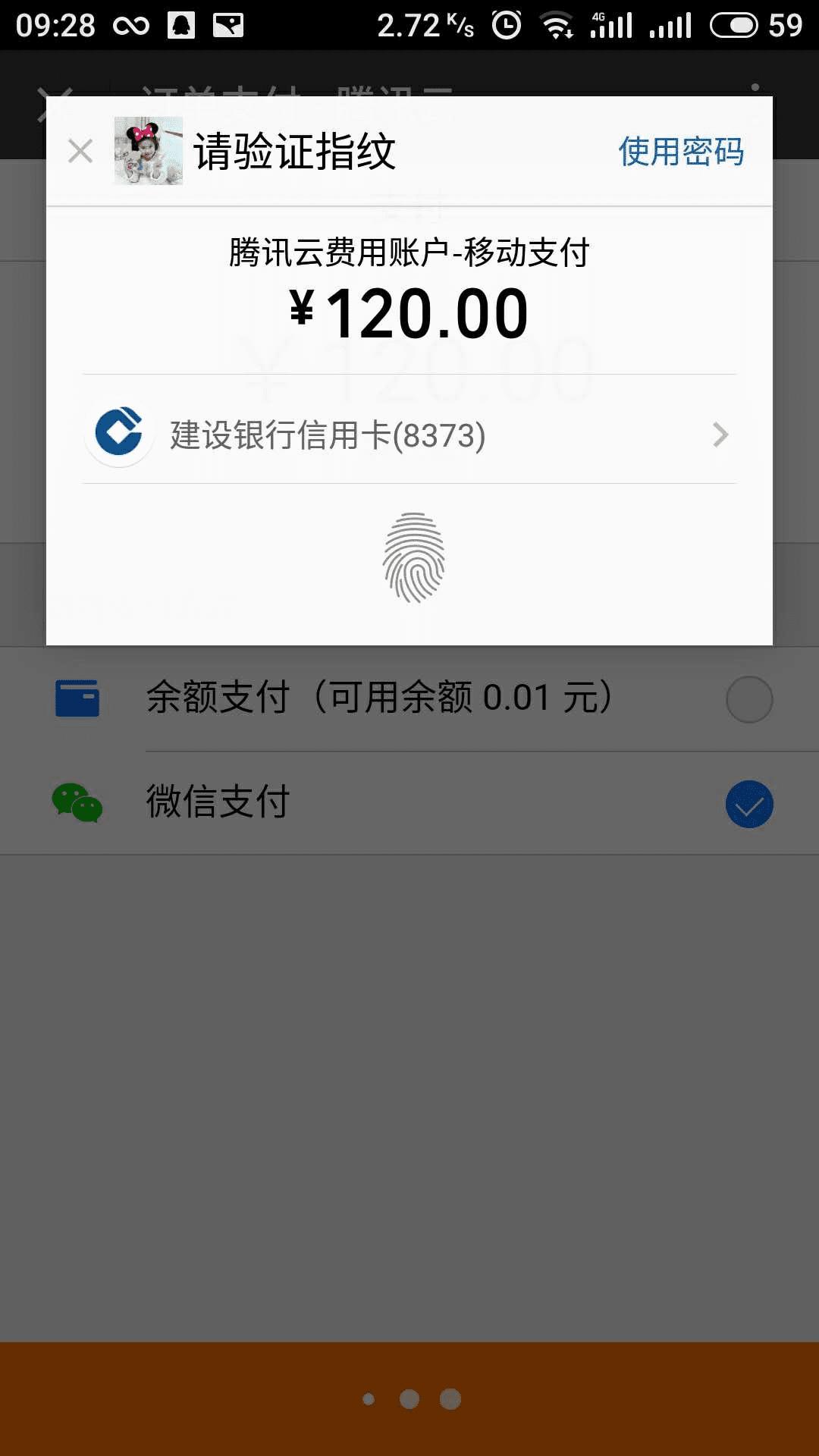Switch to password via 使用密码
The height and width of the screenshot is (1456, 819).
[680, 151]
